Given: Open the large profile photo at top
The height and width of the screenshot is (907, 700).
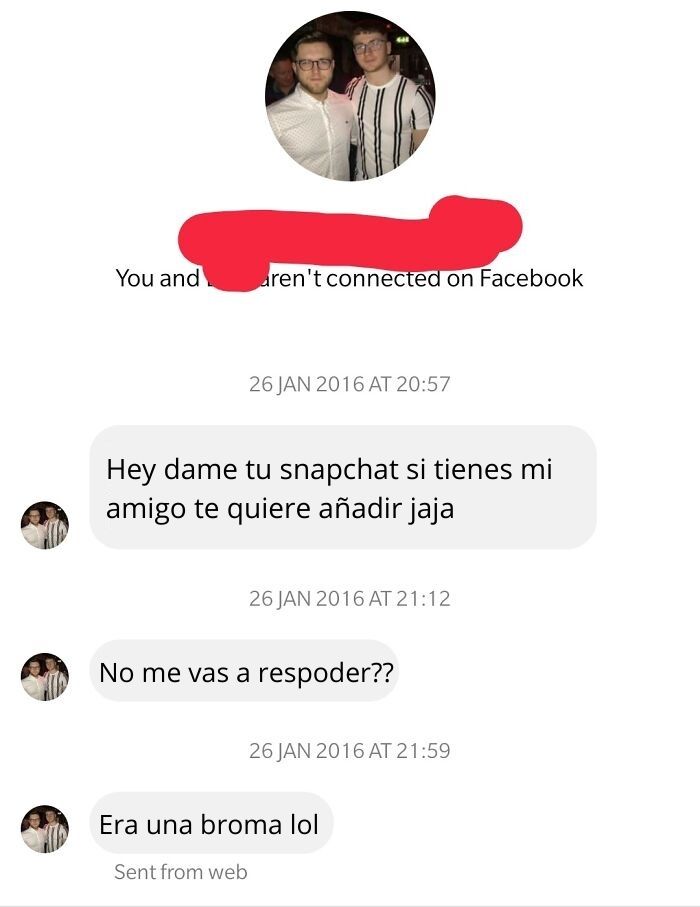Looking at the screenshot, I should [350, 96].
